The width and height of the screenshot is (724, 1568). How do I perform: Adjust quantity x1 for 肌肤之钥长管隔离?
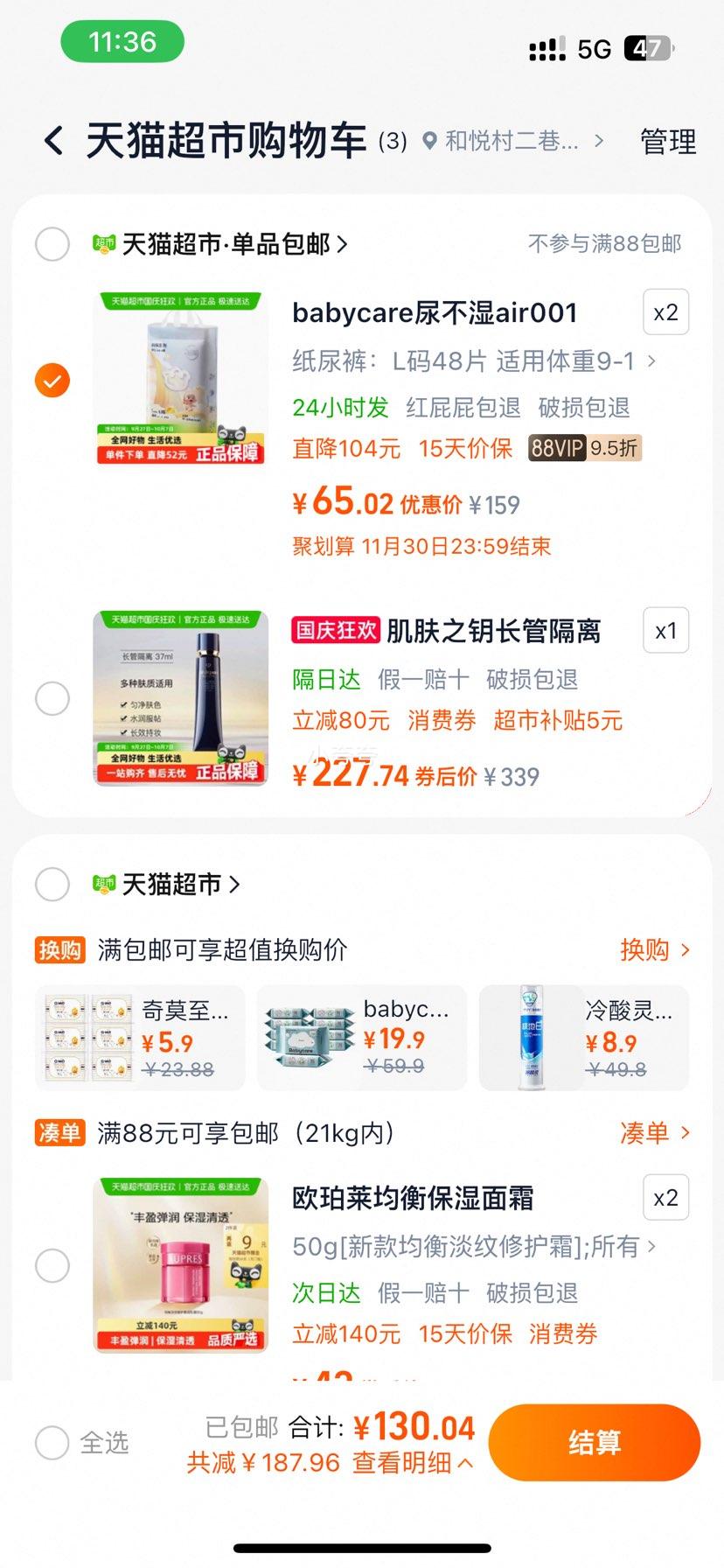(x=665, y=631)
